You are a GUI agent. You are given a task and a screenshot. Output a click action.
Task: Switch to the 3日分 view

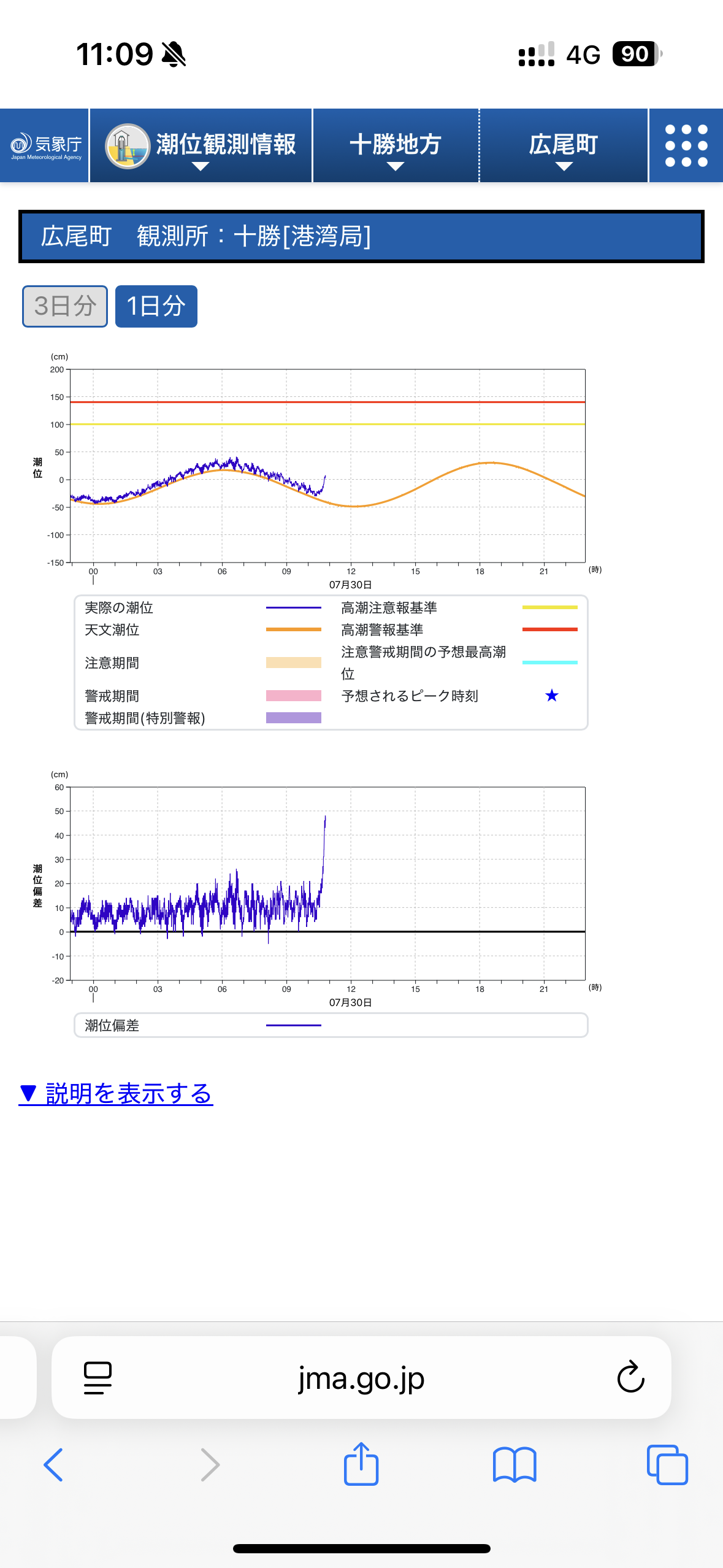click(x=65, y=306)
